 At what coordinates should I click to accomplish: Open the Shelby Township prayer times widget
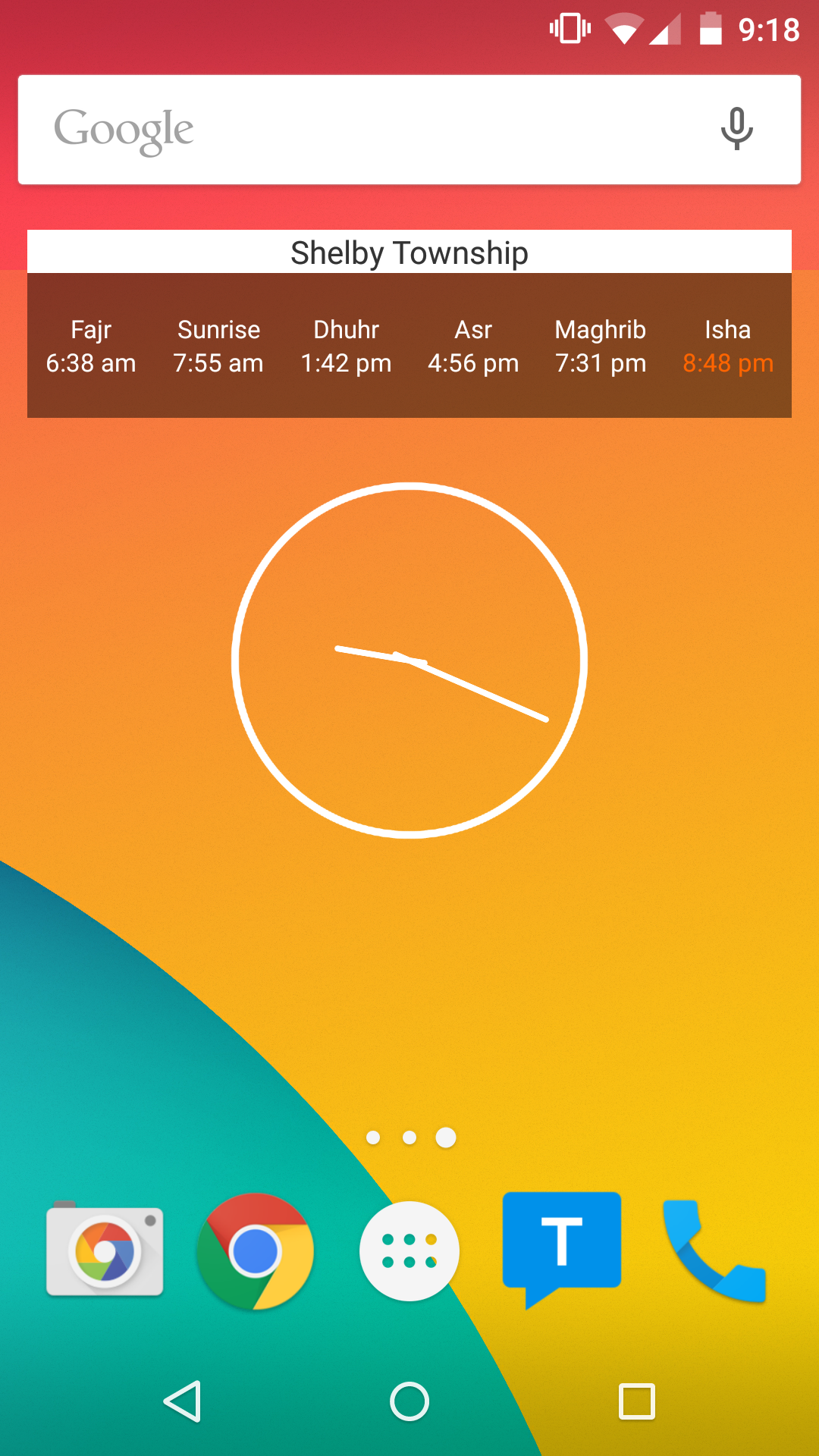[x=409, y=324]
